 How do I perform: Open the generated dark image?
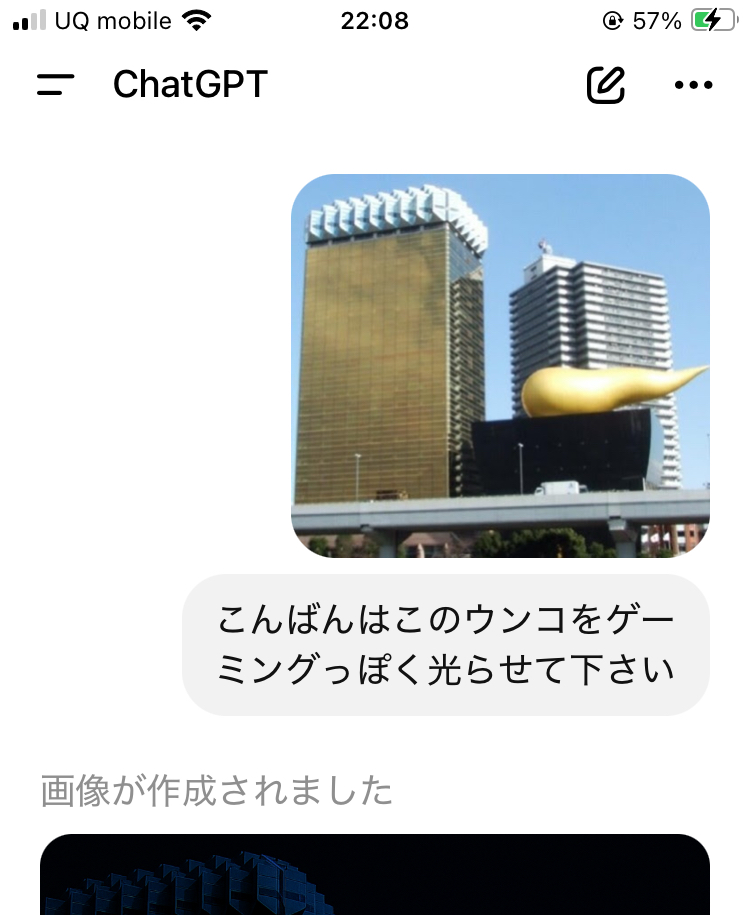375,875
